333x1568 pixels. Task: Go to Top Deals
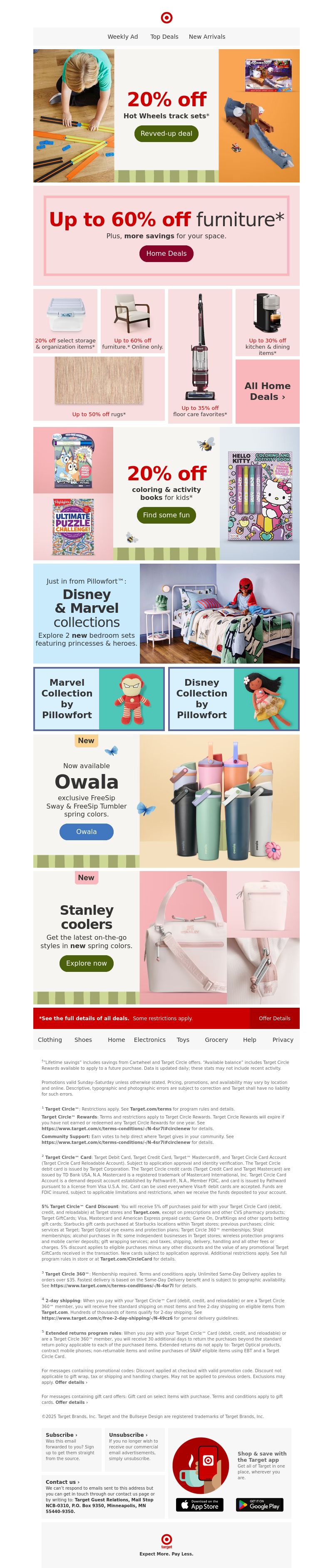click(x=164, y=37)
